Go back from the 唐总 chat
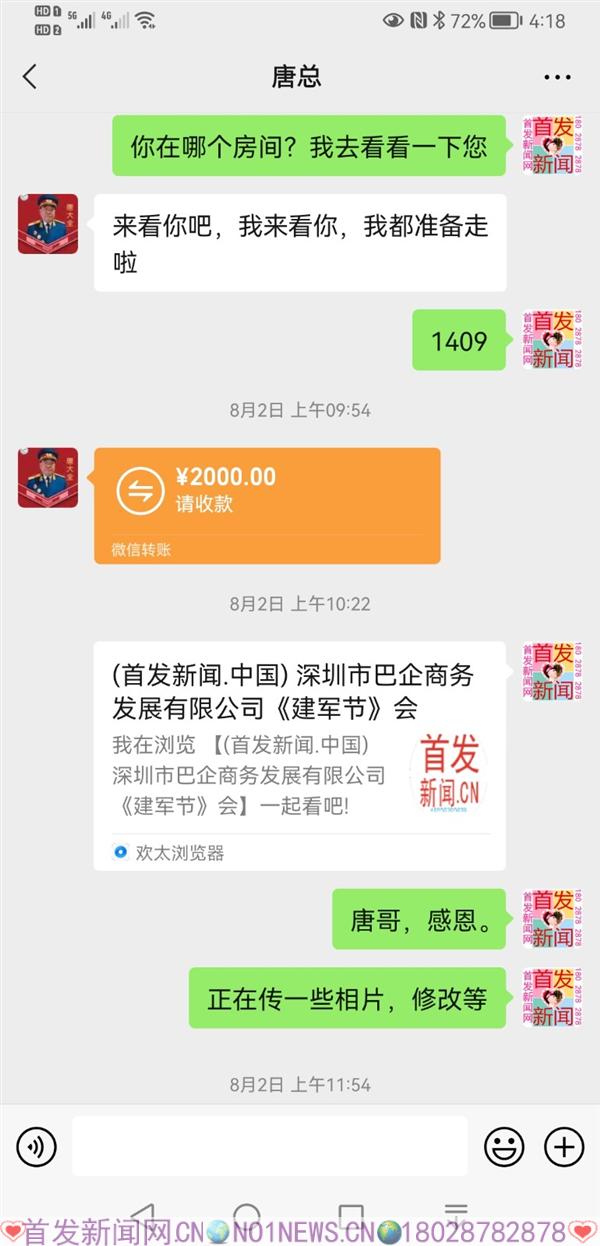600x1246 pixels. [x=30, y=77]
